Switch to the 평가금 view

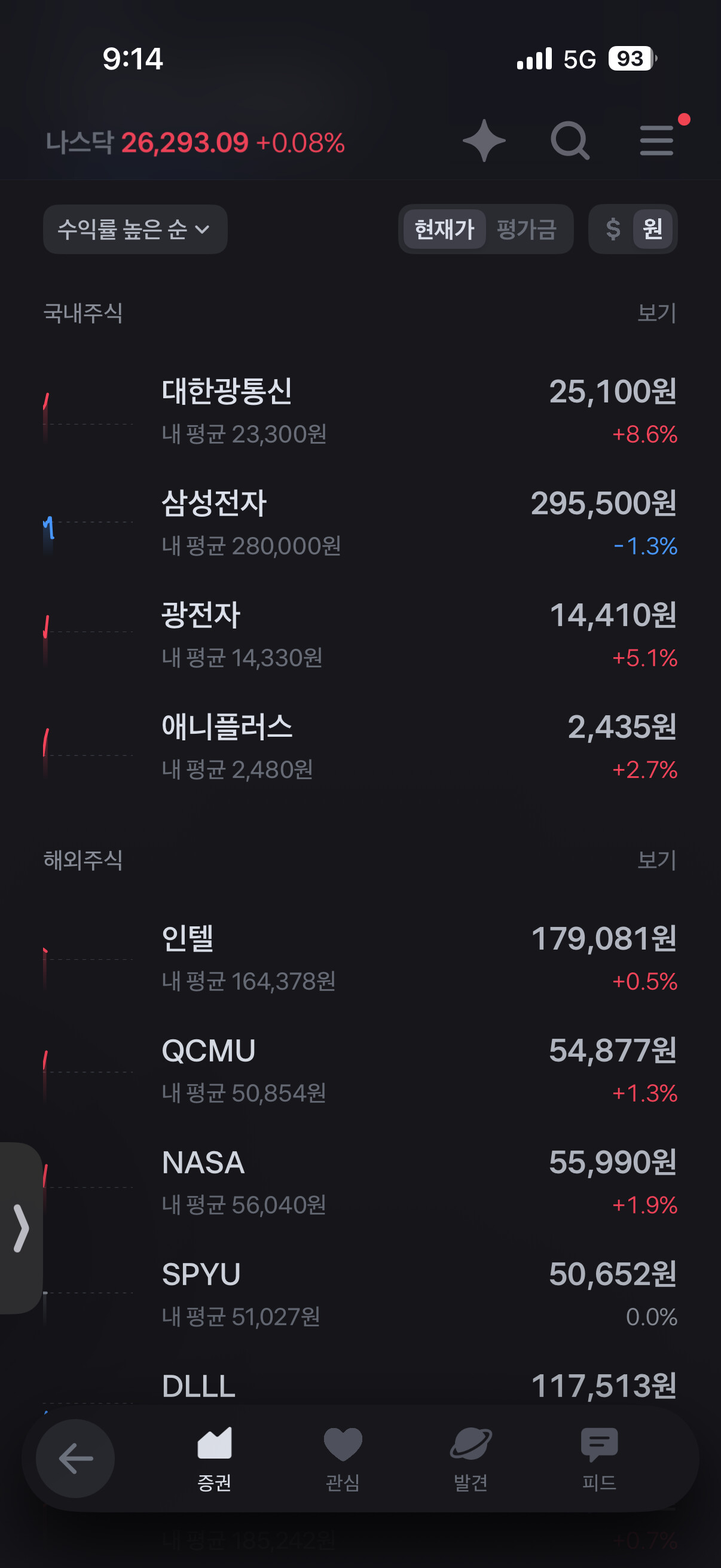(x=527, y=229)
